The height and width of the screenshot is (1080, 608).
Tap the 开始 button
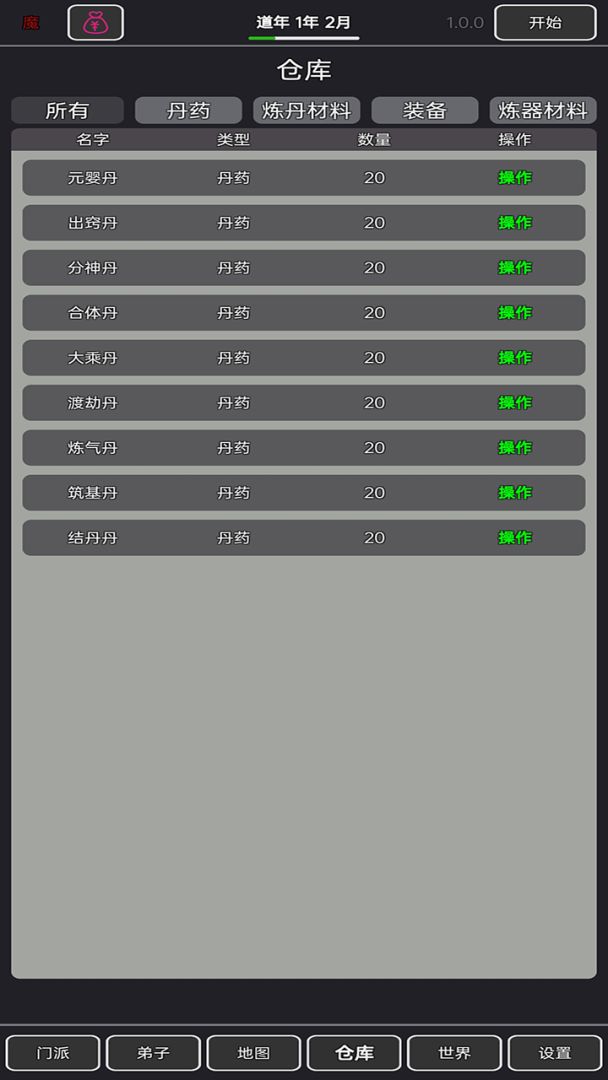545,22
